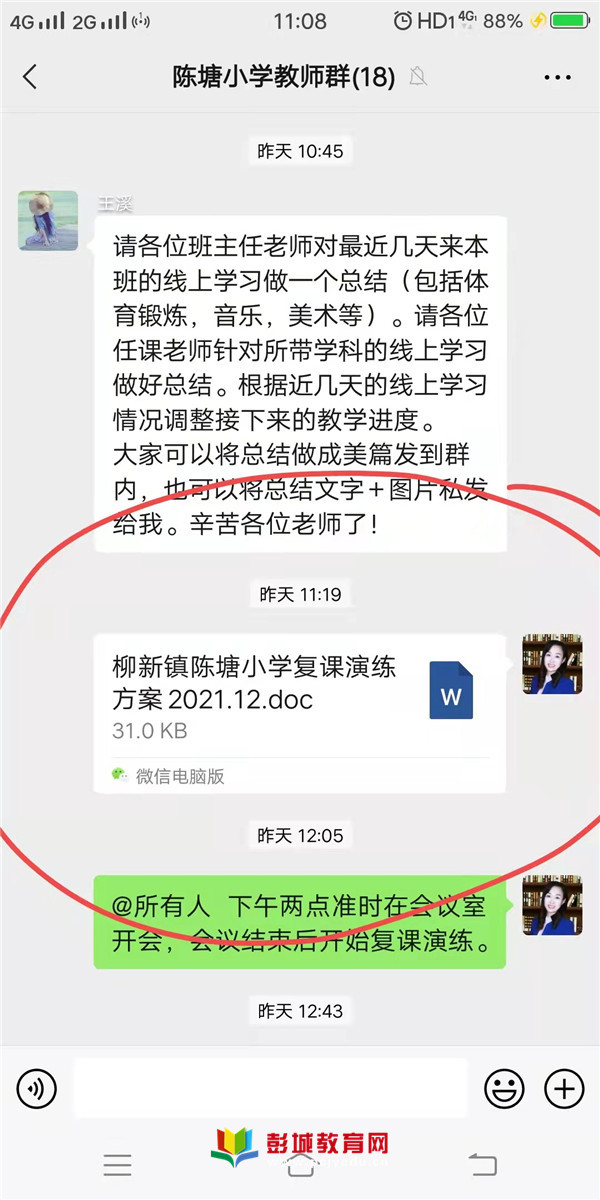Open the plus attachment menu
This screenshot has height=1200, width=600.
point(564,1088)
